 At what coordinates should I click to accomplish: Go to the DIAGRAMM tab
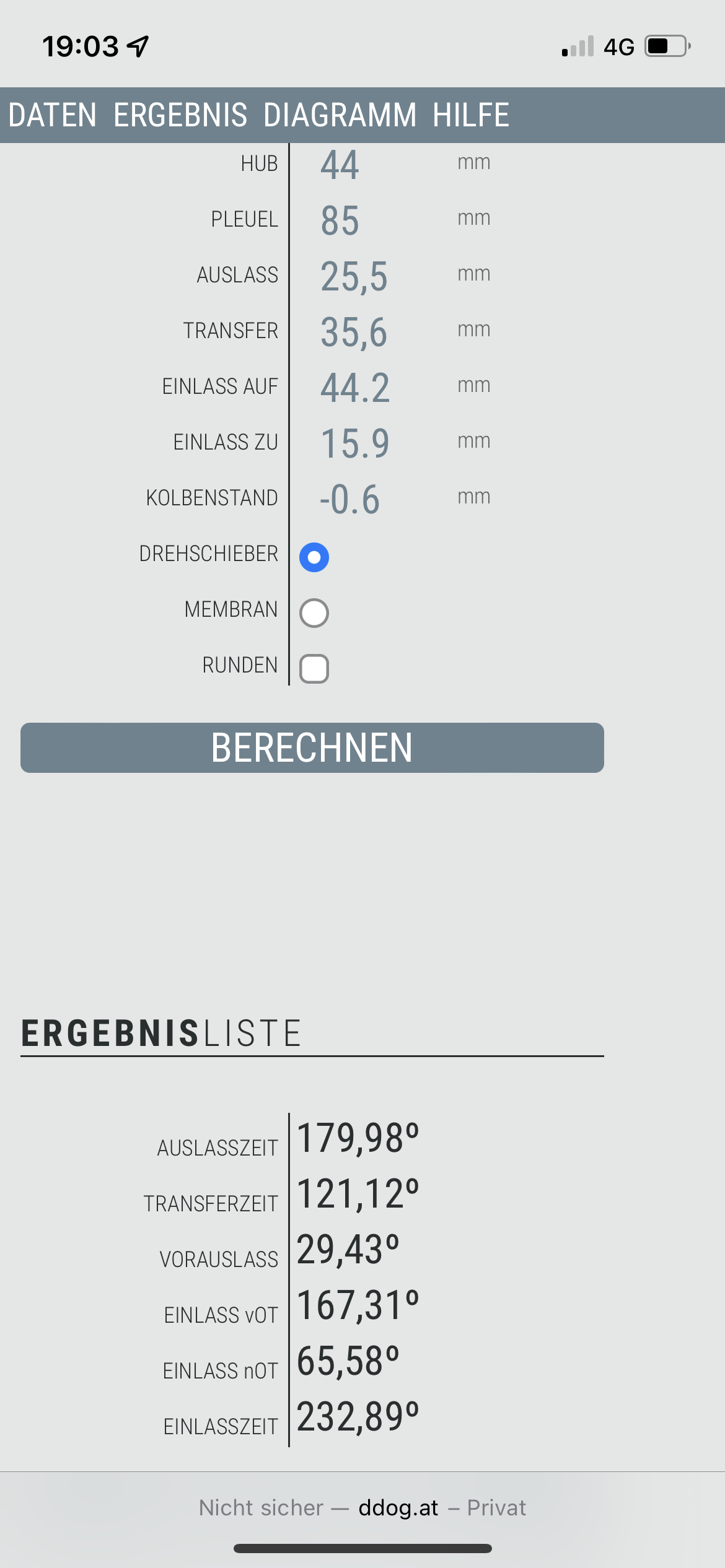click(x=340, y=115)
